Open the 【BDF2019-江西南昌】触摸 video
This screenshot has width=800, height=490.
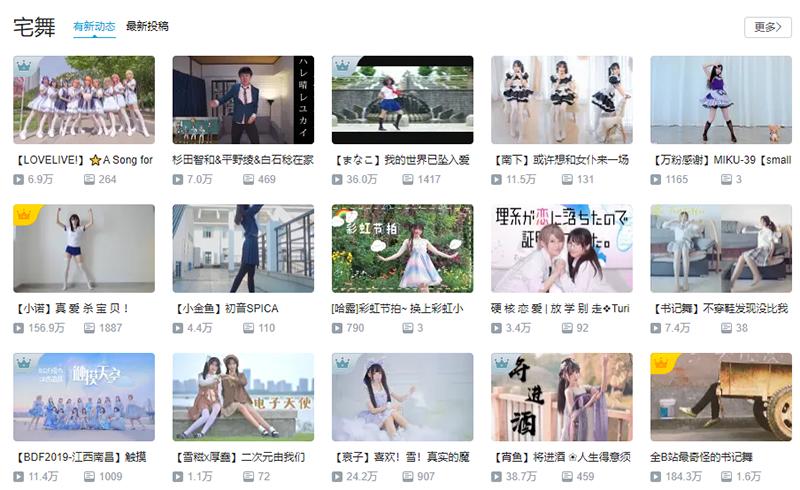84,397
